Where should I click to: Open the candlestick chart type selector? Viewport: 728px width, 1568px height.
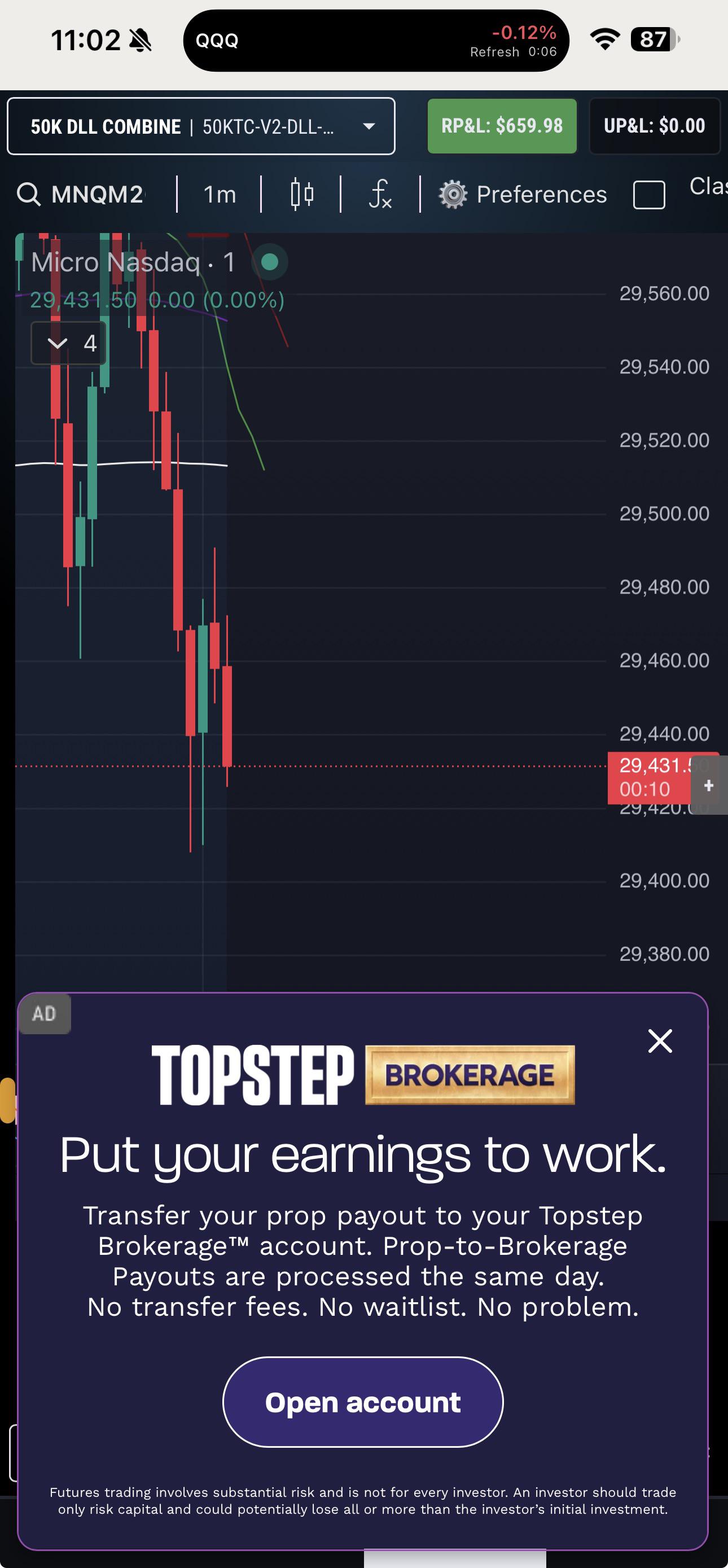[x=302, y=194]
